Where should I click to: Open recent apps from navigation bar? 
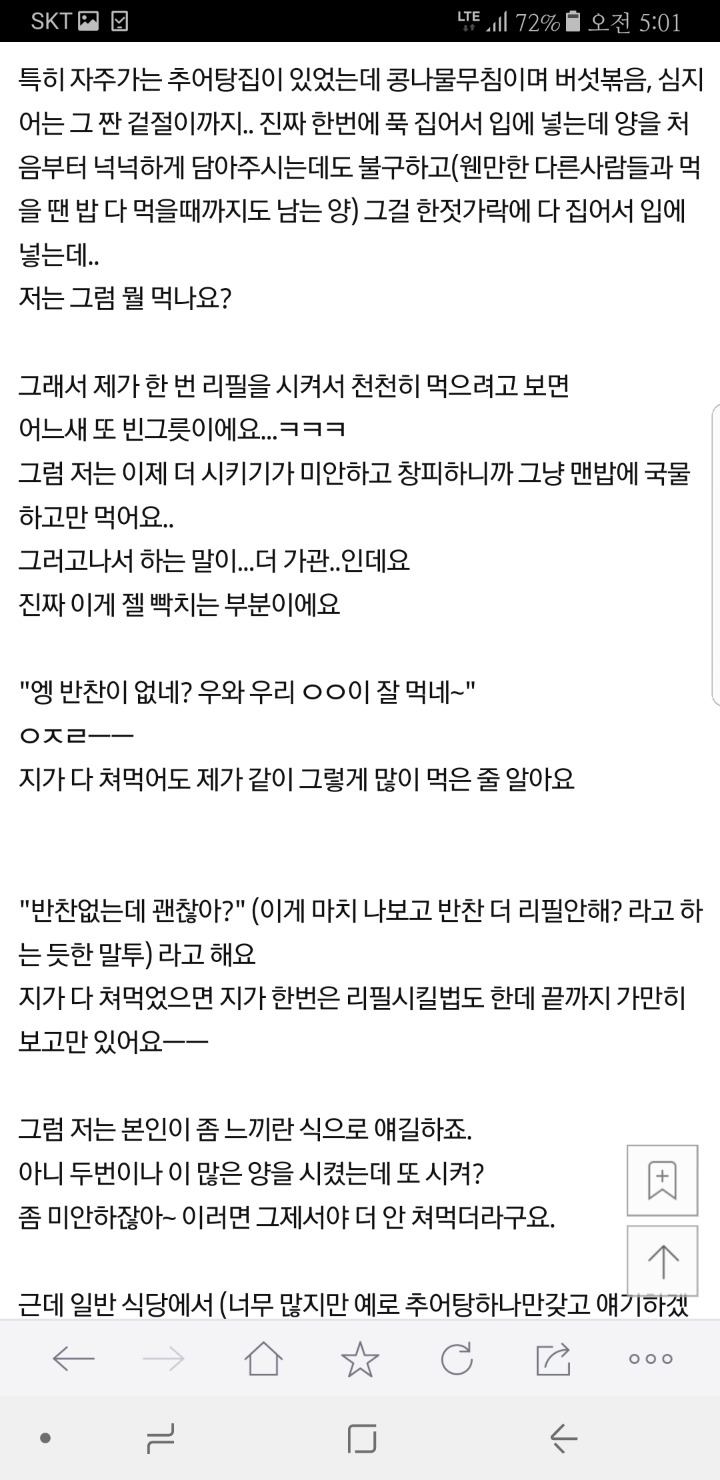[x=160, y=1439]
